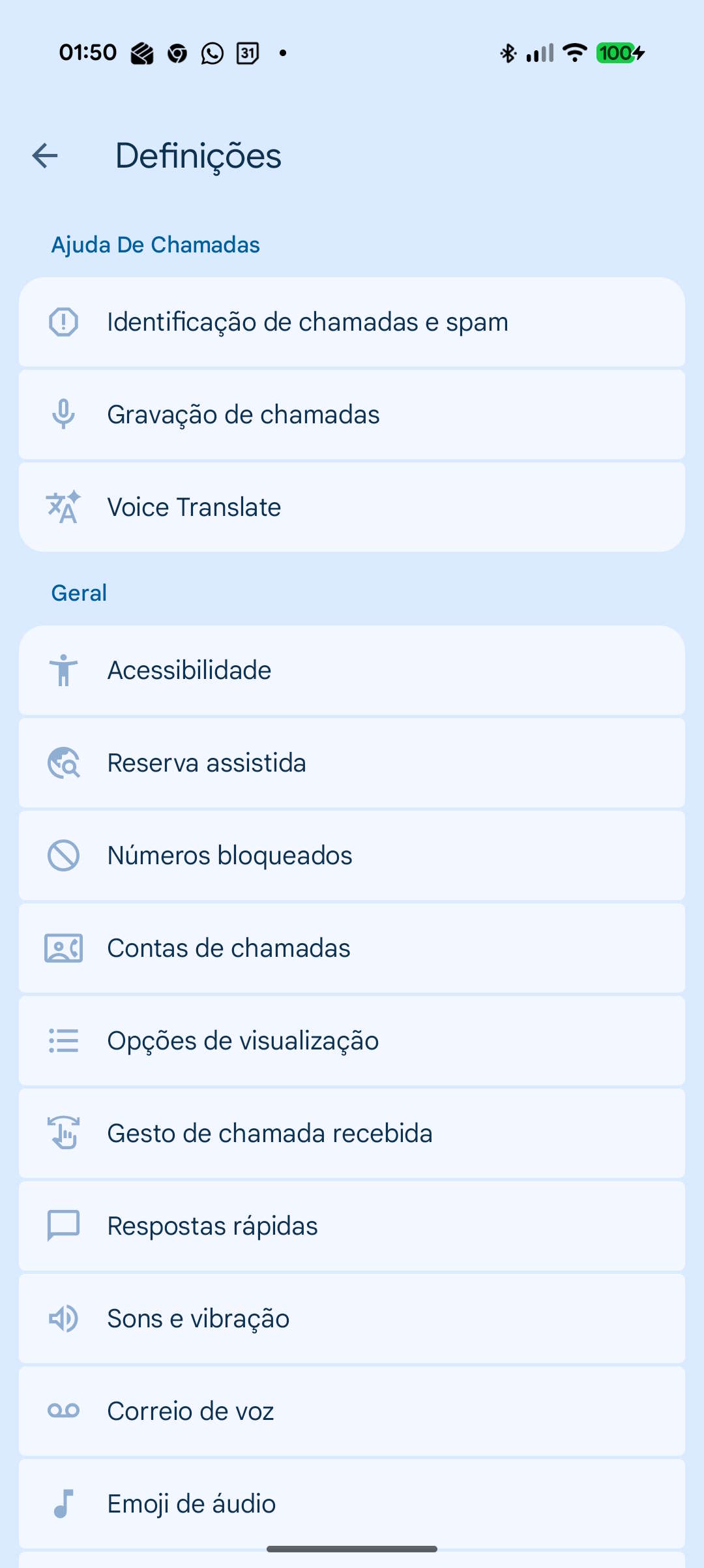The height and width of the screenshot is (1568, 704).
Task: Go back from the Definições screen
Action: coord(45,156)
